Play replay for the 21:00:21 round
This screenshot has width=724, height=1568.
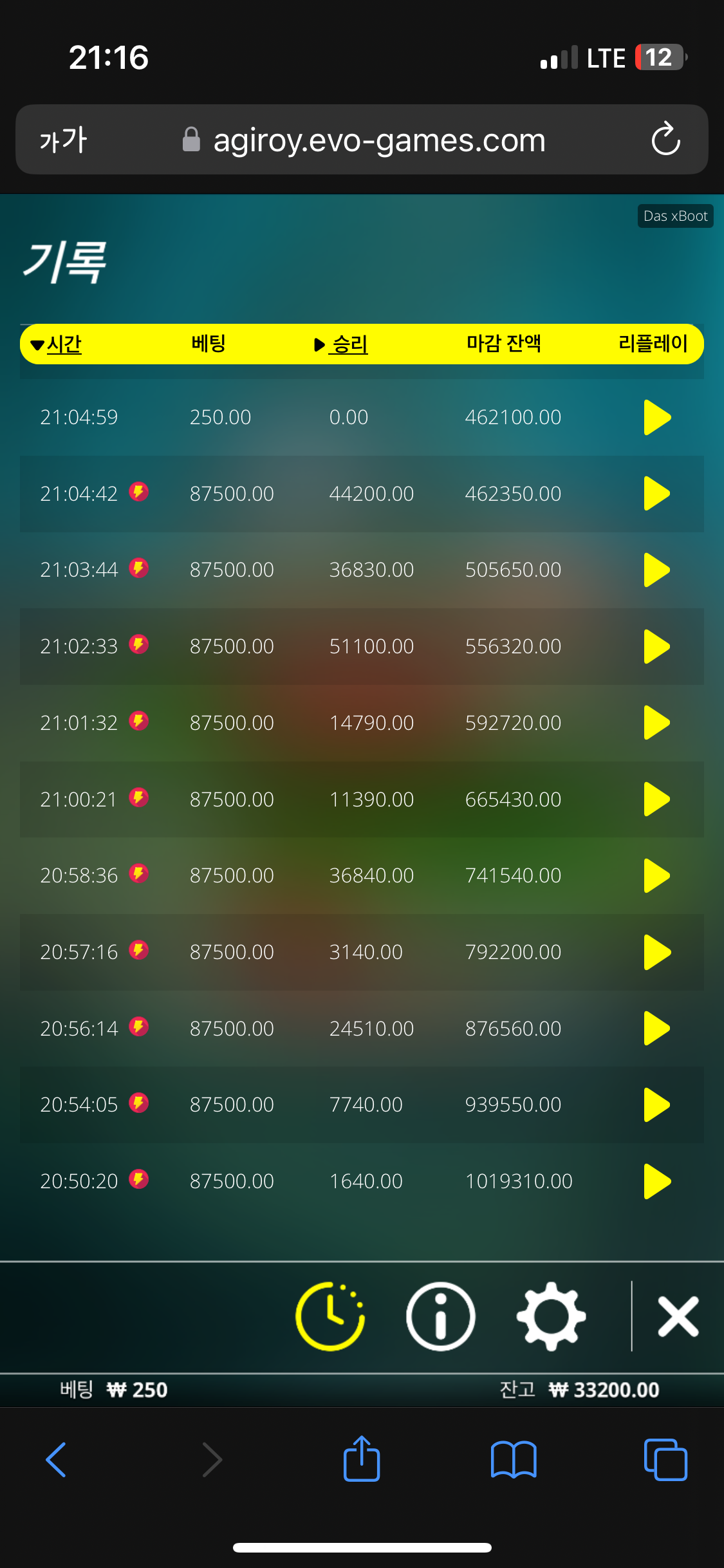[x=657, y=799]
